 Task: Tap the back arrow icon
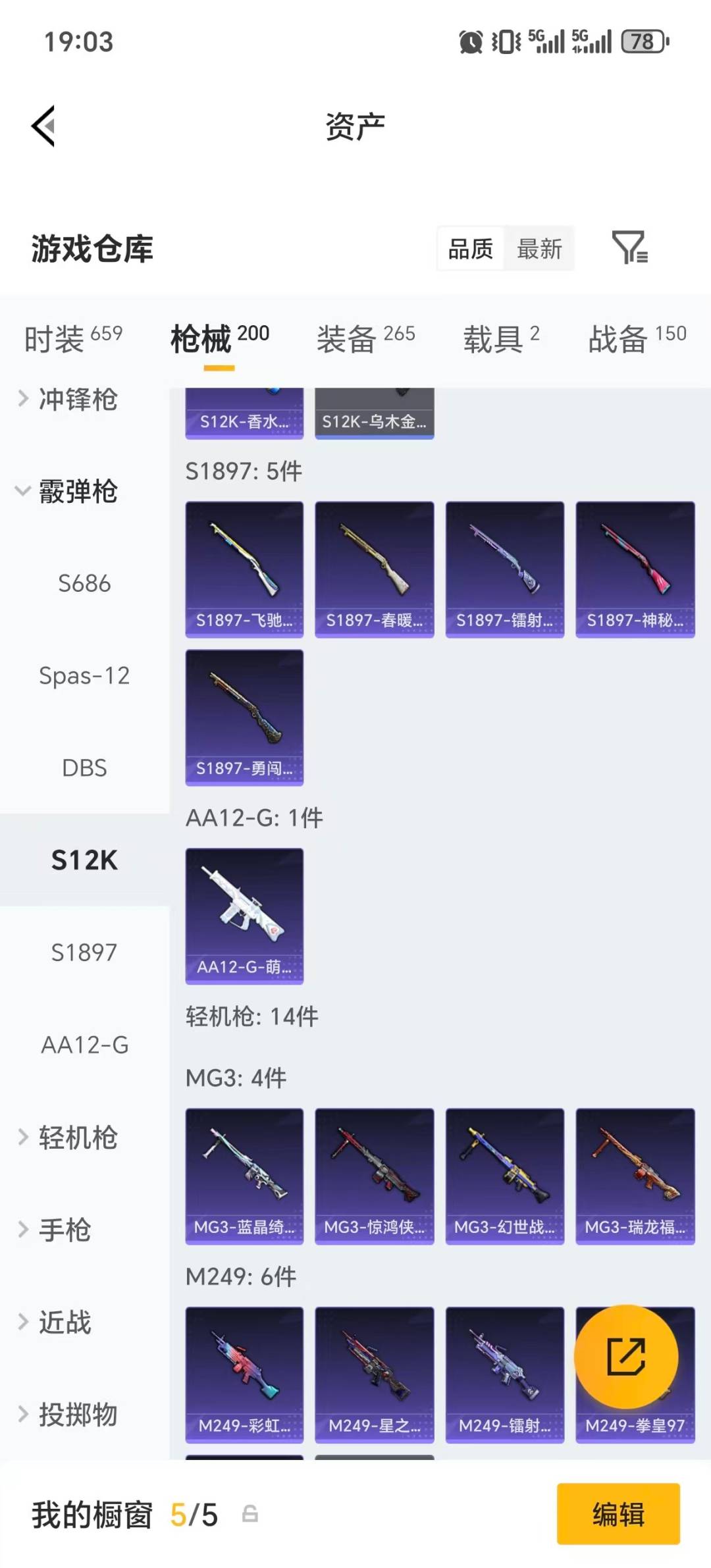43,125
